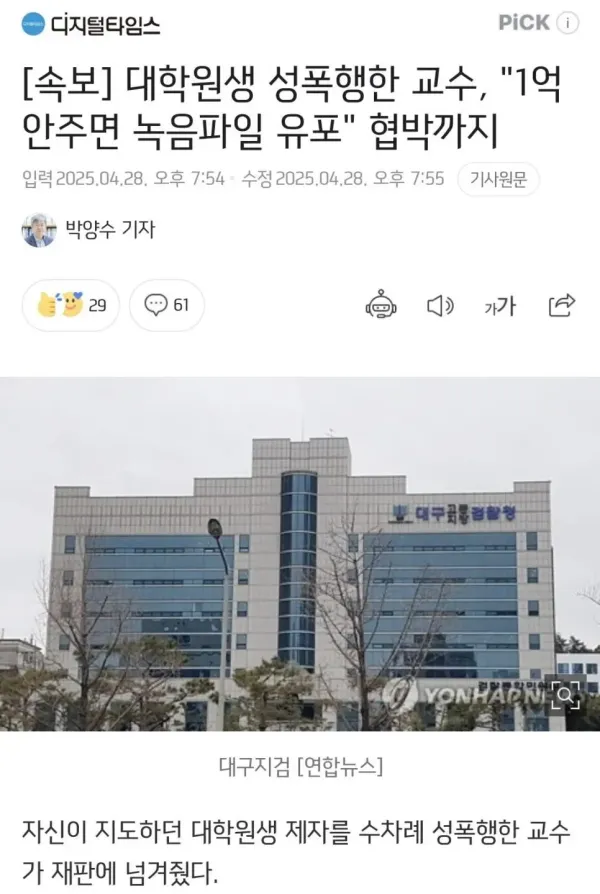The width and height of the screenshot is (600, 894).
Task: Share this article
Action: [562, 305]
